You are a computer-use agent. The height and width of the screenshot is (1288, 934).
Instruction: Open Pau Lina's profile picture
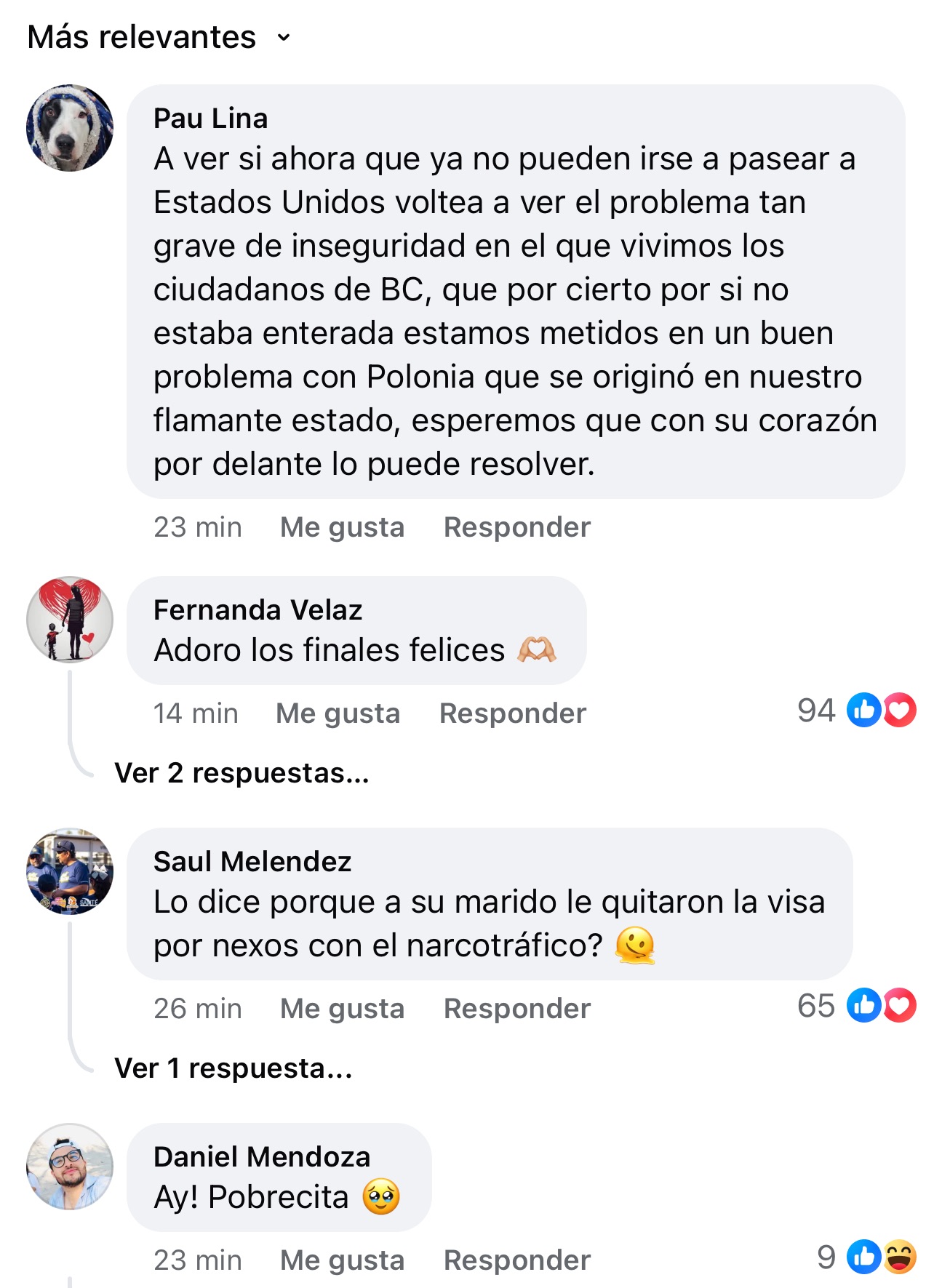pyautogui.click(x=70, y=128)
